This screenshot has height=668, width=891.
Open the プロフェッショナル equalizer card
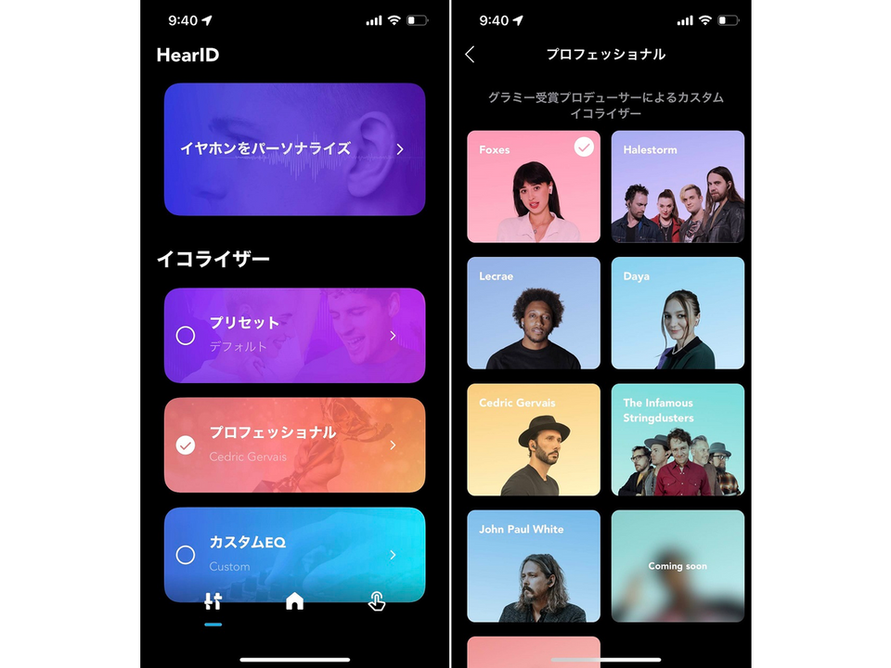(x=294, y=445)
